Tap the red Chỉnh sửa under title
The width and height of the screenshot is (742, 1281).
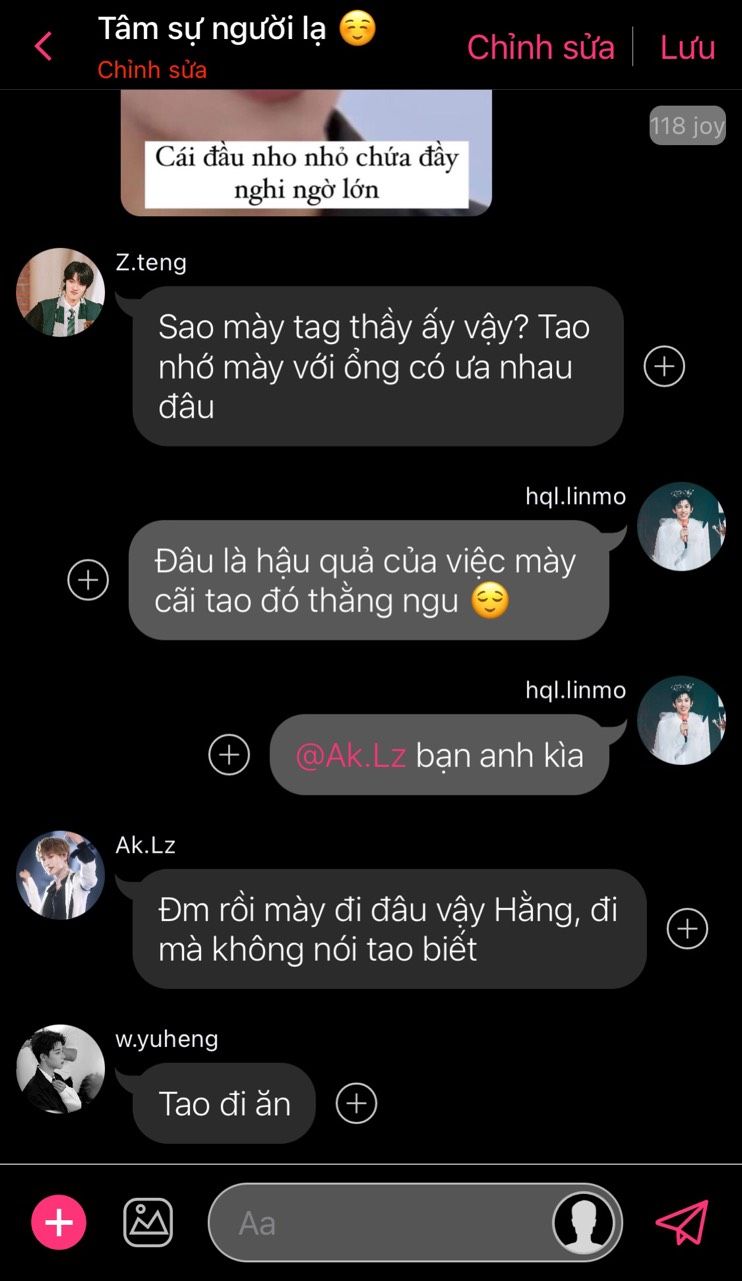pos(152,71)
